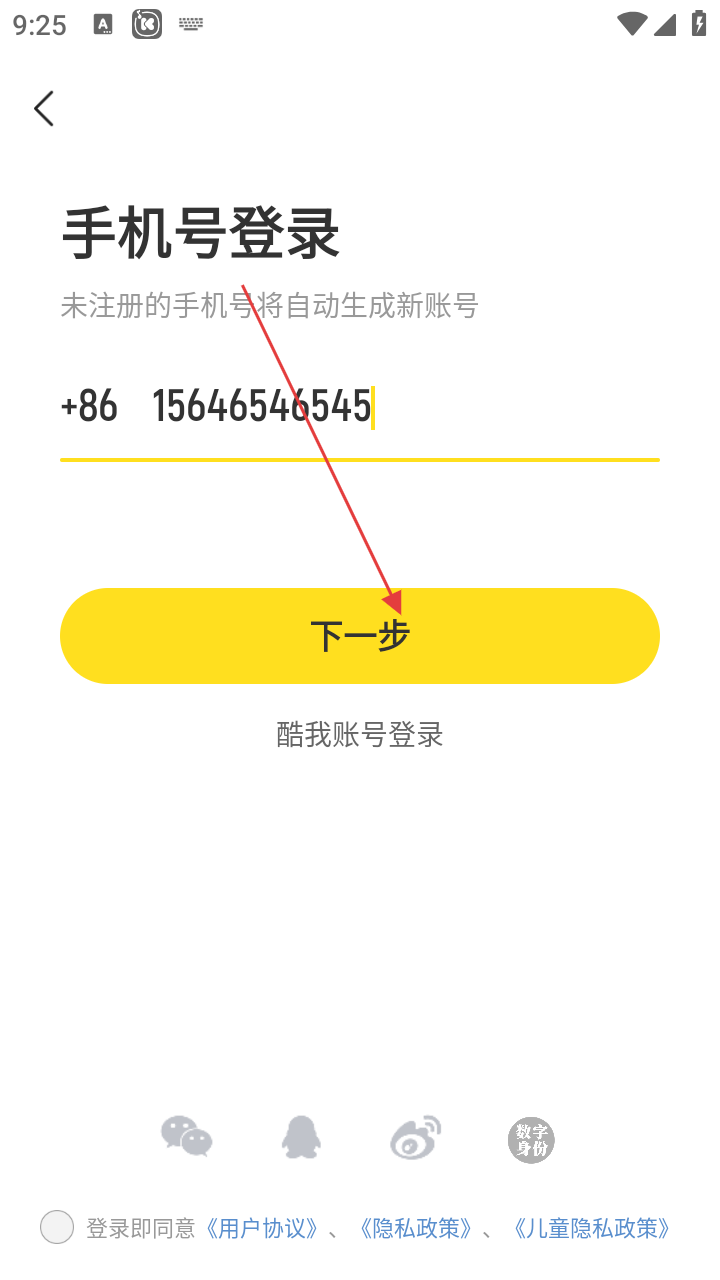
Task: Open the +86 country code selector
Action: click(x=89, y=408)
